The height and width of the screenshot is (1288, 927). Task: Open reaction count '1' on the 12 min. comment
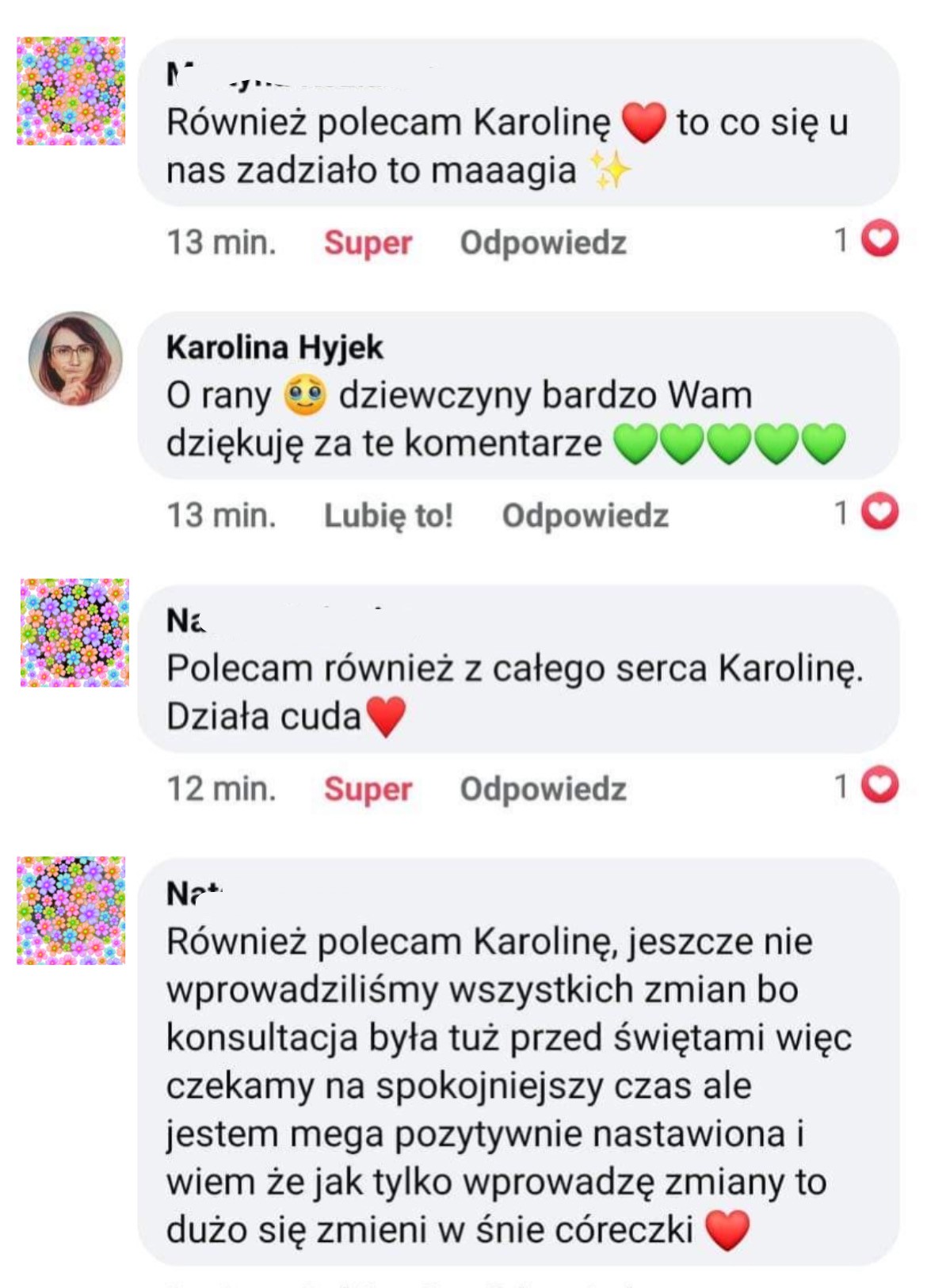coord(842,787)
